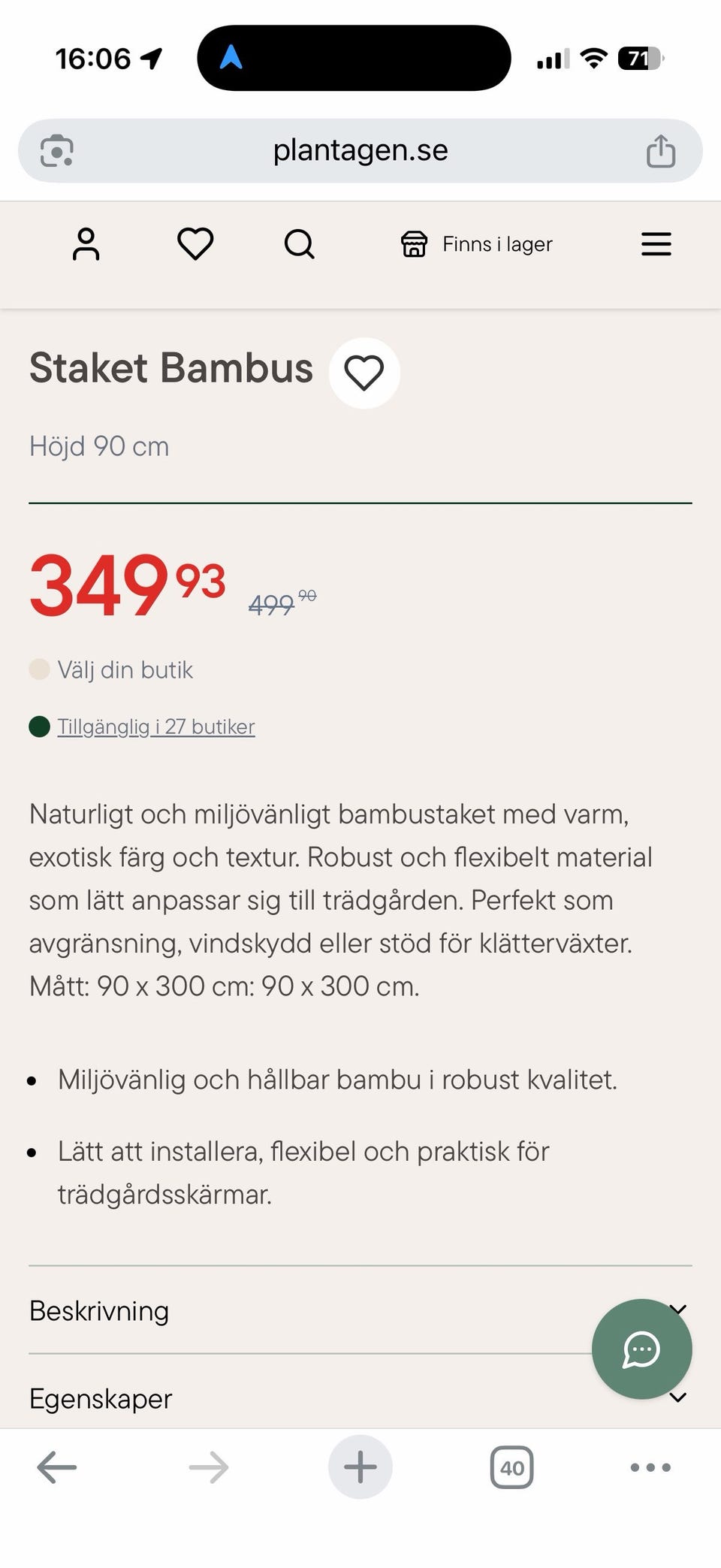Open the user account icon
Screen dimensions: 721x1568
coord(86,244)
